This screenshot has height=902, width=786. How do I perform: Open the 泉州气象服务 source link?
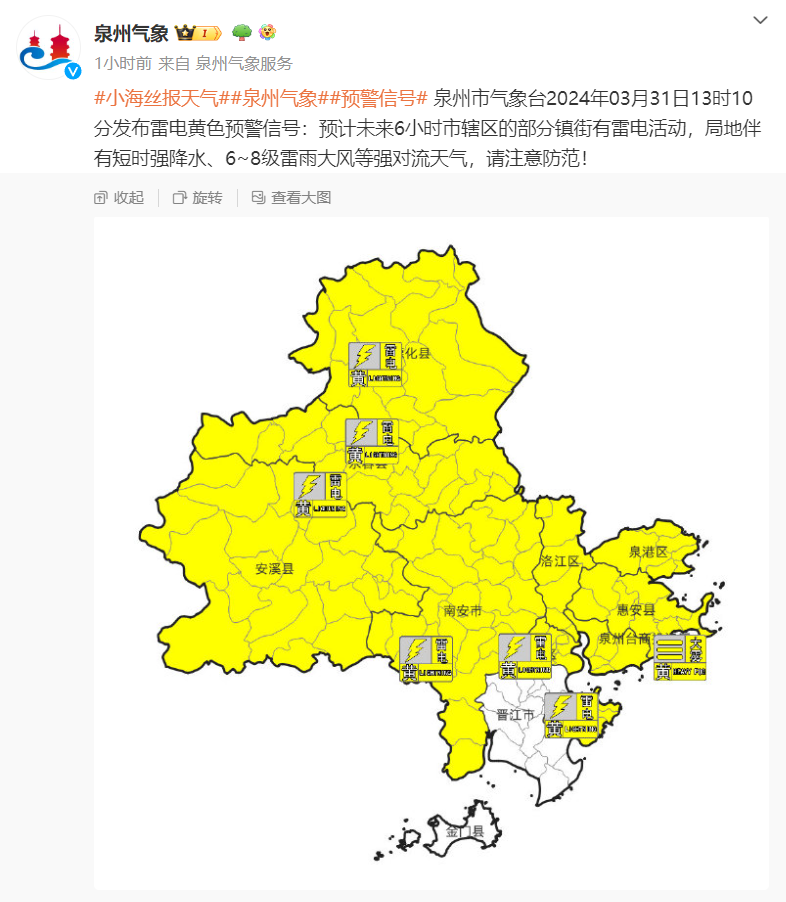tap(244, 63)
